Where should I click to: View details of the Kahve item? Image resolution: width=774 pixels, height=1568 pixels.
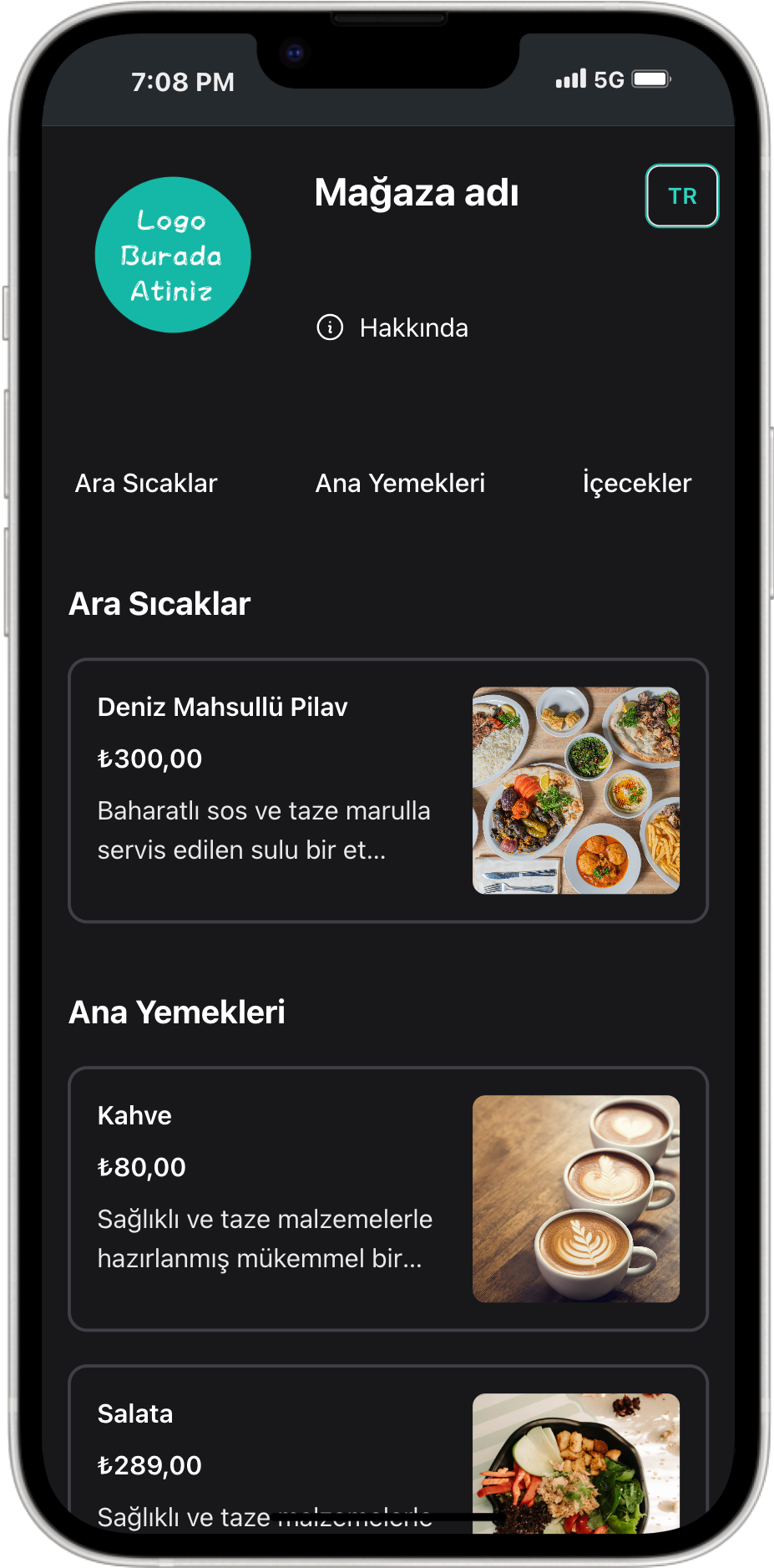[x=387, y=1198]
